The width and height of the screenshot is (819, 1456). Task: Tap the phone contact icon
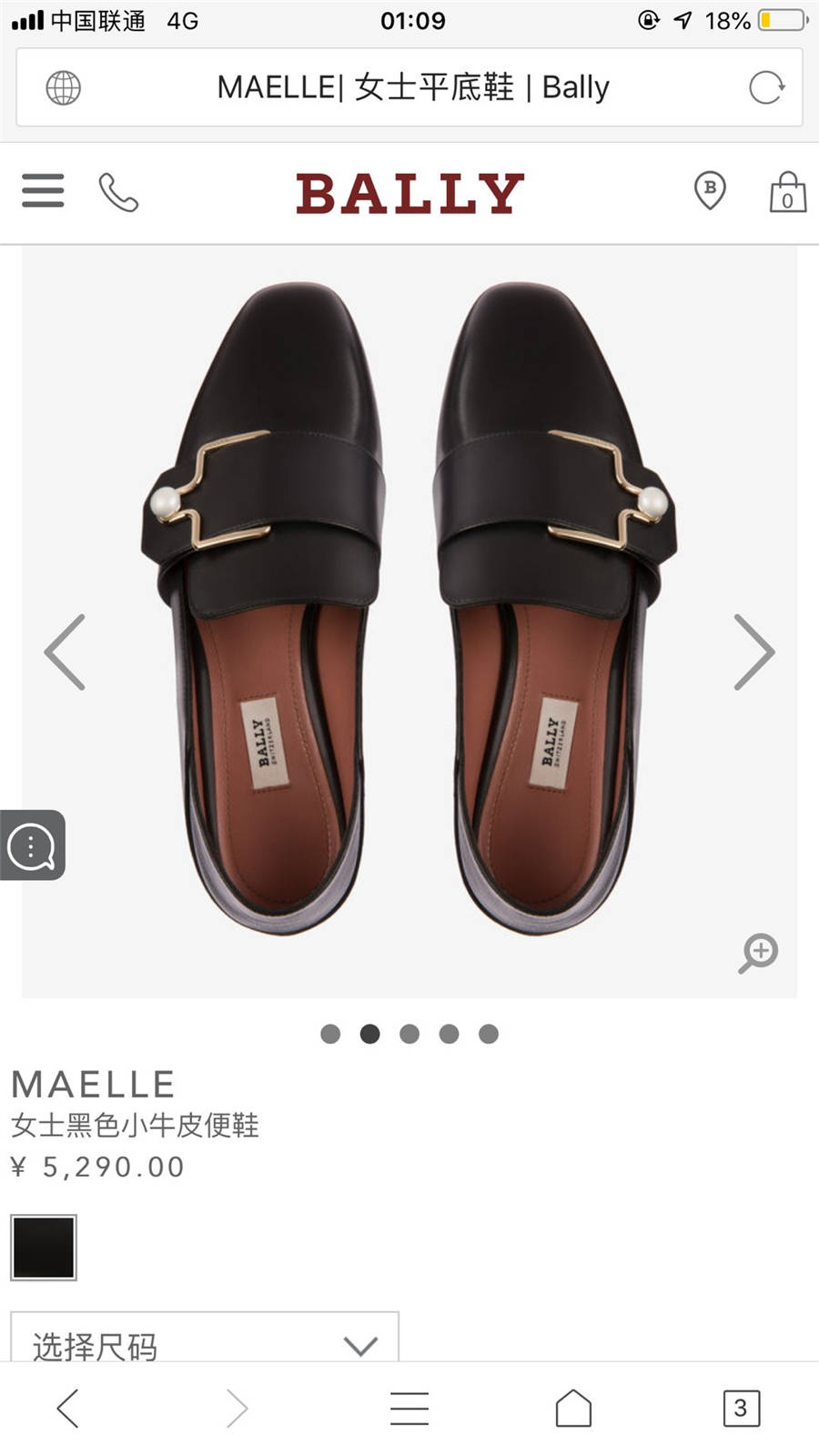pyautogui.click(x=118, y=192)
